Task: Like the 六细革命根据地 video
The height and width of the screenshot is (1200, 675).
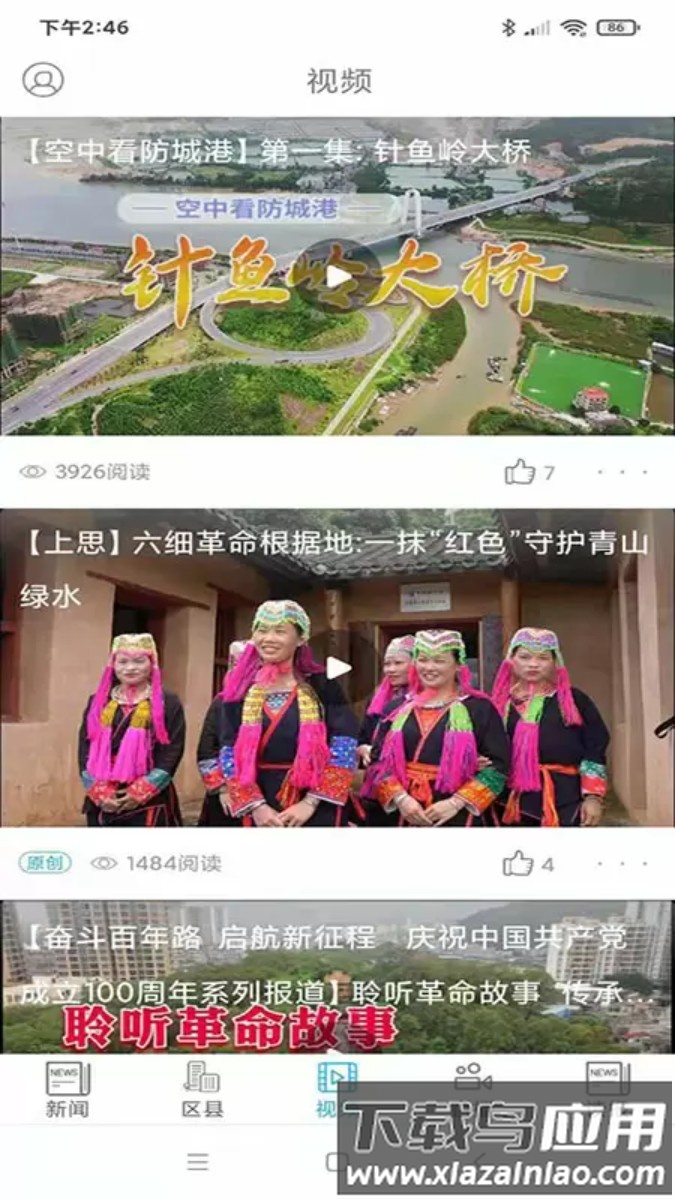Action: click(518, 863)
